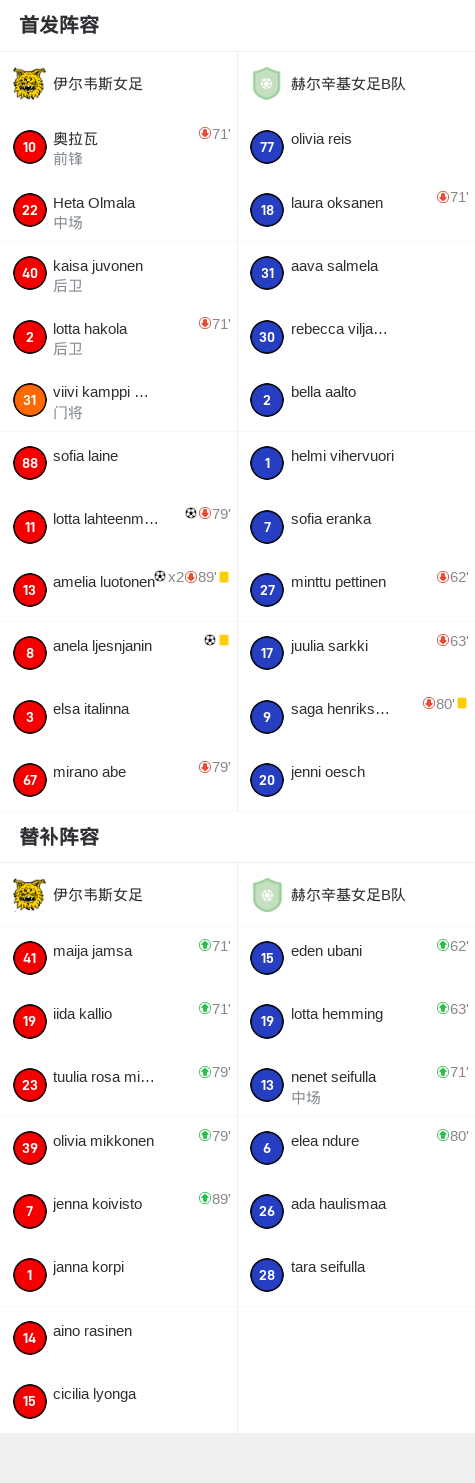Image resolution: width=475 pixels, height=1483 pixels.
Task: Open mirano abe's player page
Action: click(118, 780)
